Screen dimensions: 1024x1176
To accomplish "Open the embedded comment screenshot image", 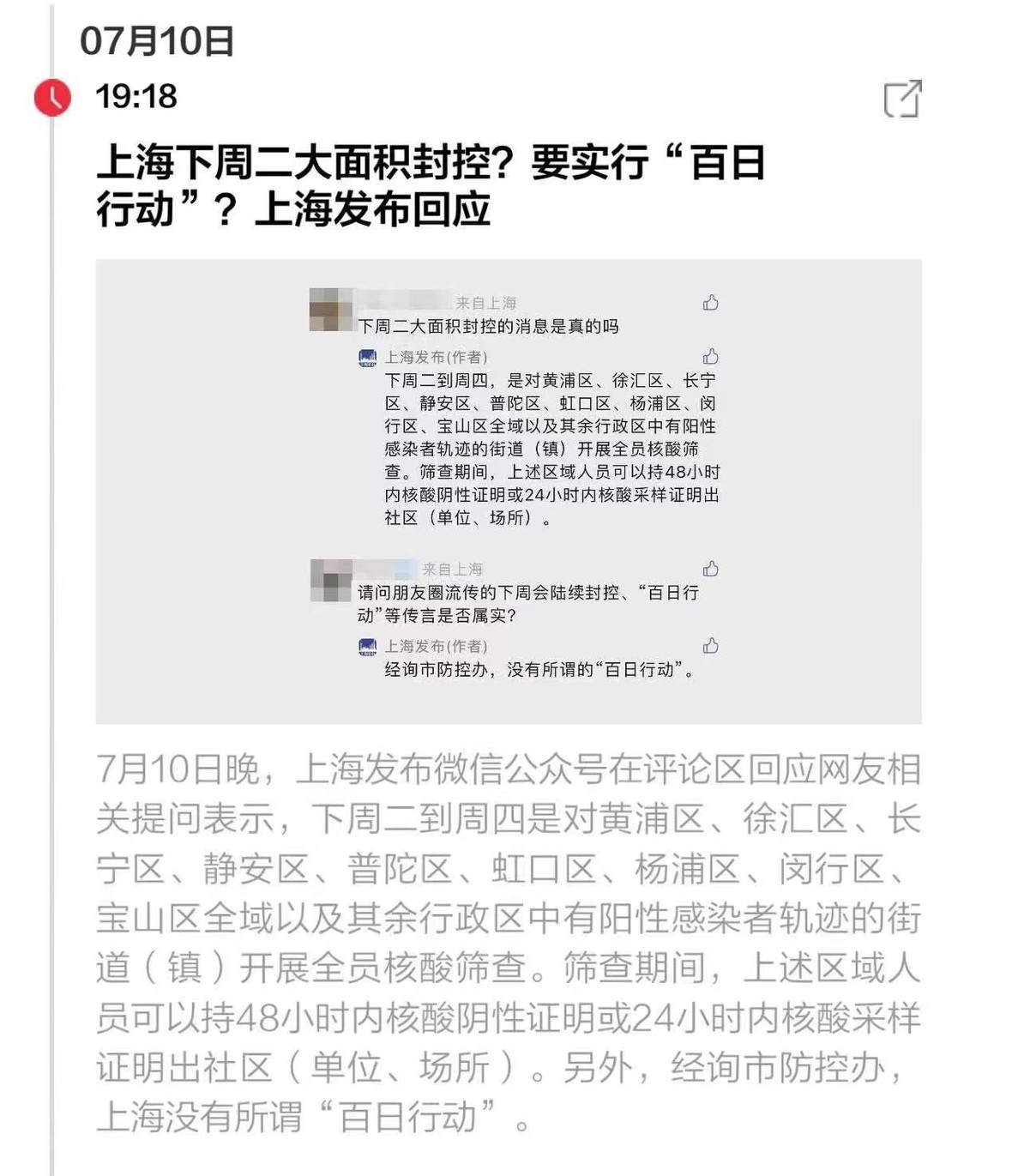I will 508,491.
